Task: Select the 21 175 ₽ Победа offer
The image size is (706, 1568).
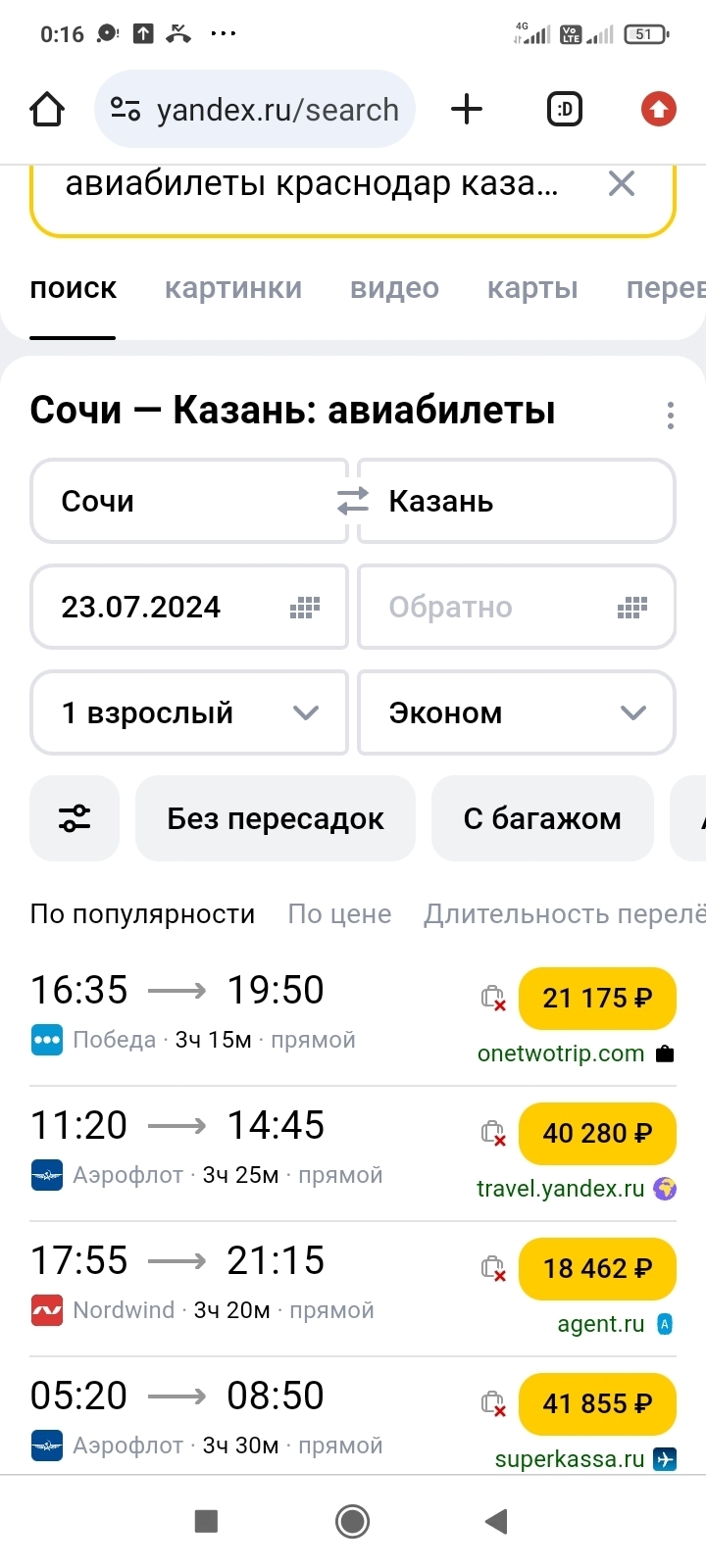Action: tap(597, 999)
